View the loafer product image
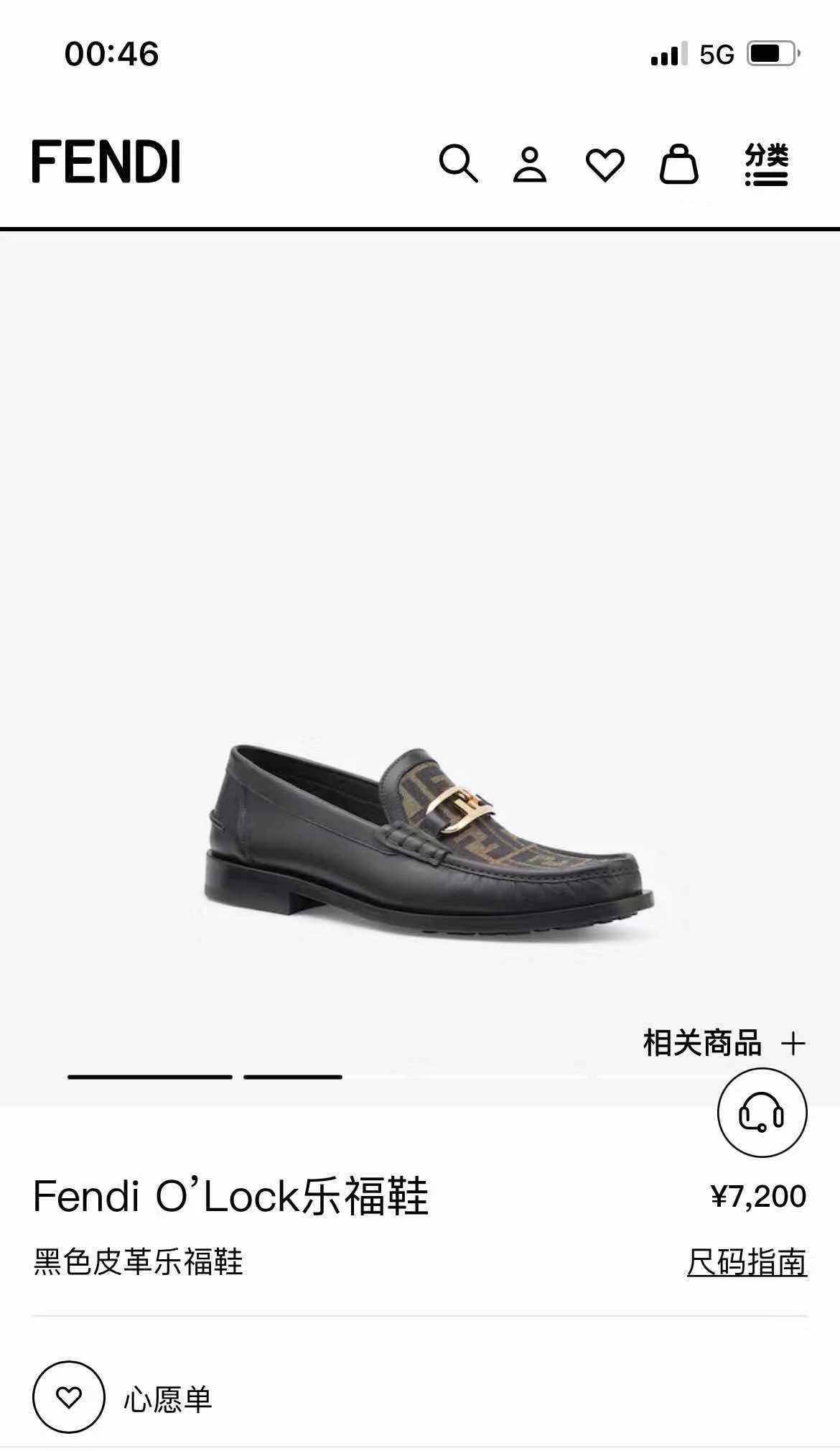Viewport: 840px width, 1451px height. click(429, 840)
